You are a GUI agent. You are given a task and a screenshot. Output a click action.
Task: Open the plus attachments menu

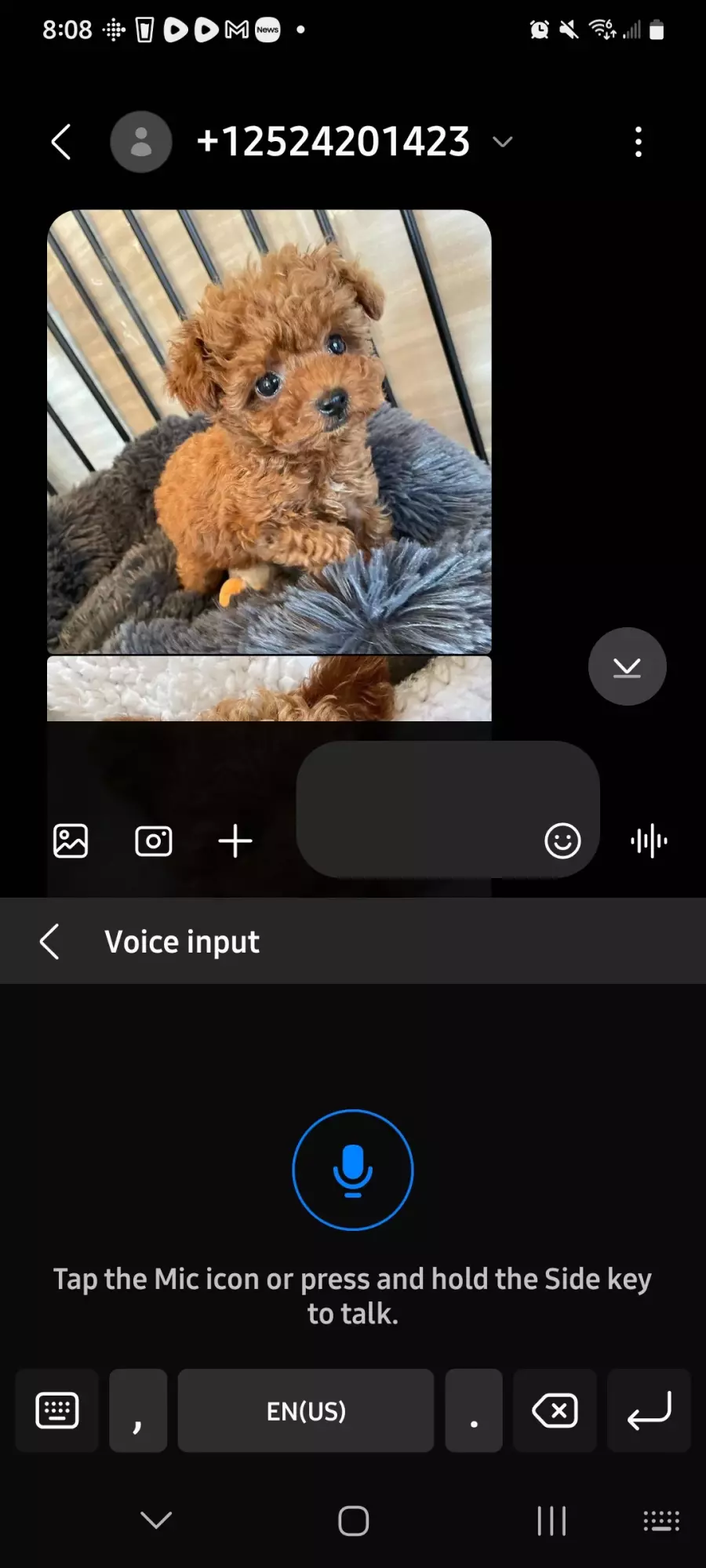click(235, 841)
